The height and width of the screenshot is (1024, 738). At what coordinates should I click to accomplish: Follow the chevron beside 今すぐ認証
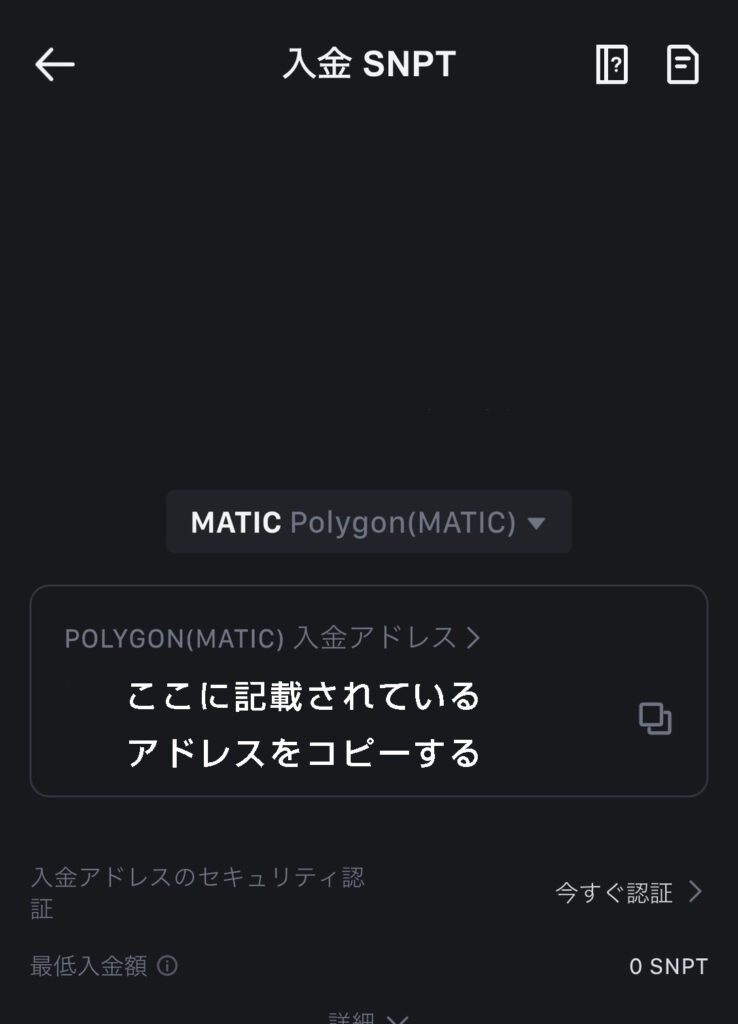tap(697, 893)
